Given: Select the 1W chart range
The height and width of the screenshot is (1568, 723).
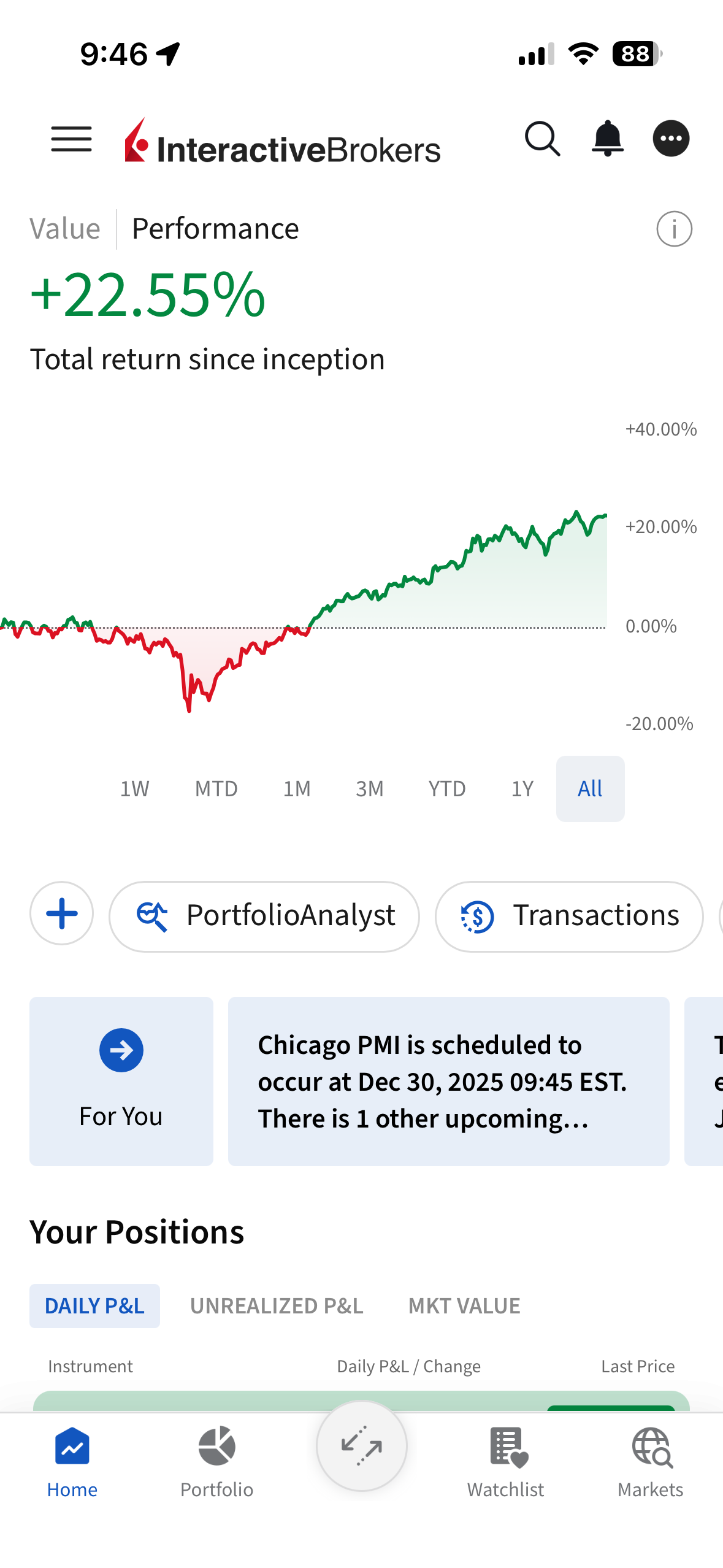Looking at the screenshot, I should point(134,788).
